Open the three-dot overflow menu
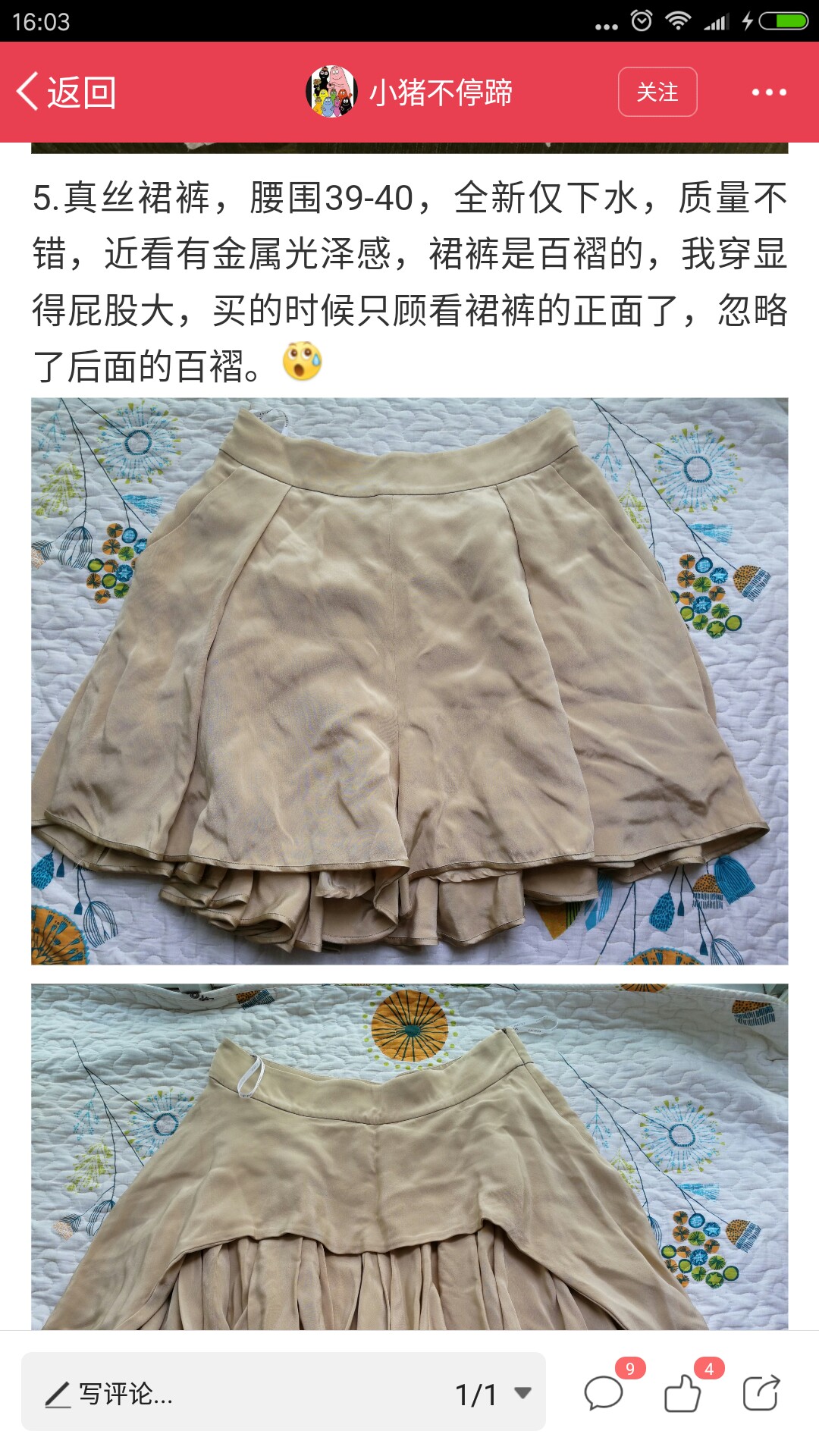 click(x=769, y=93)
